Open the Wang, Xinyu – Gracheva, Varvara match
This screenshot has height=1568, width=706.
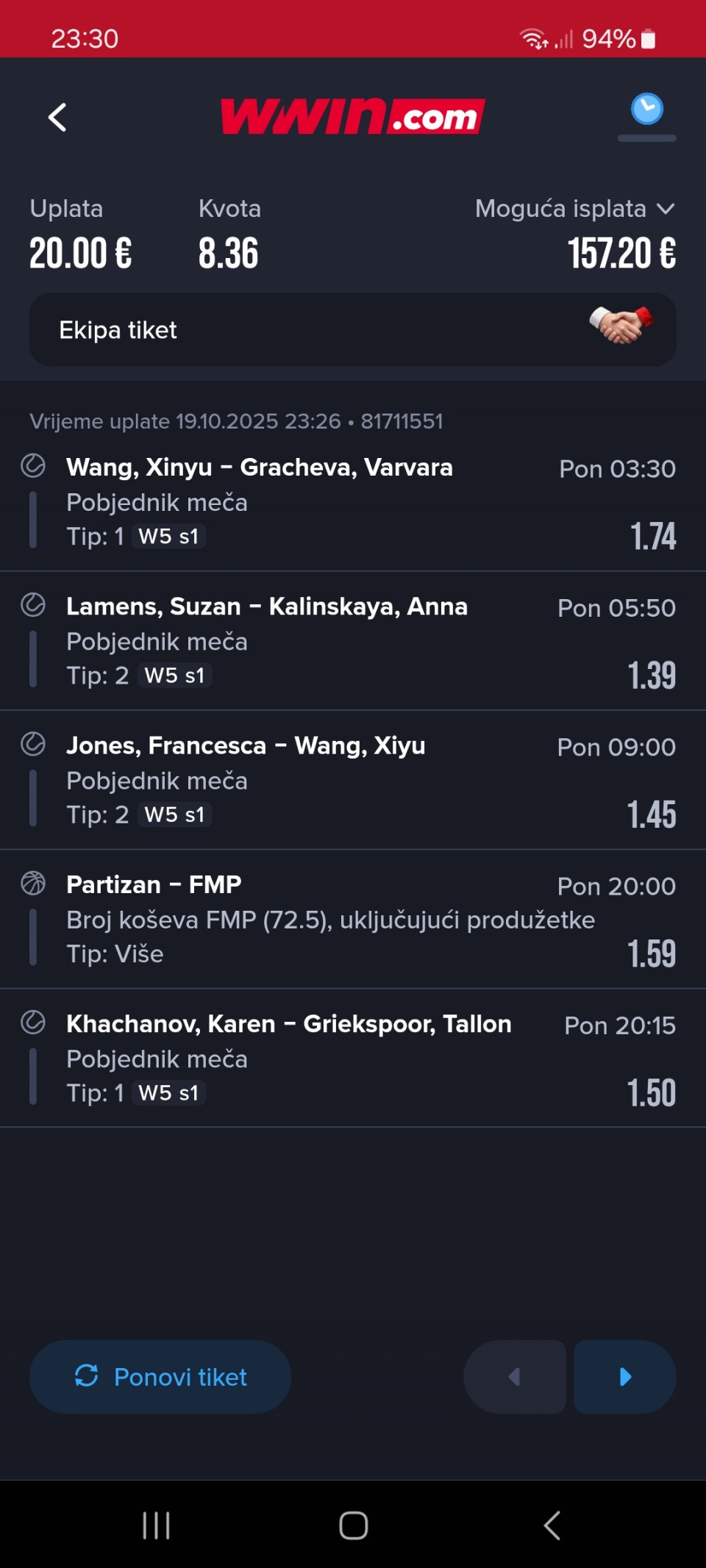click(260, 468)
